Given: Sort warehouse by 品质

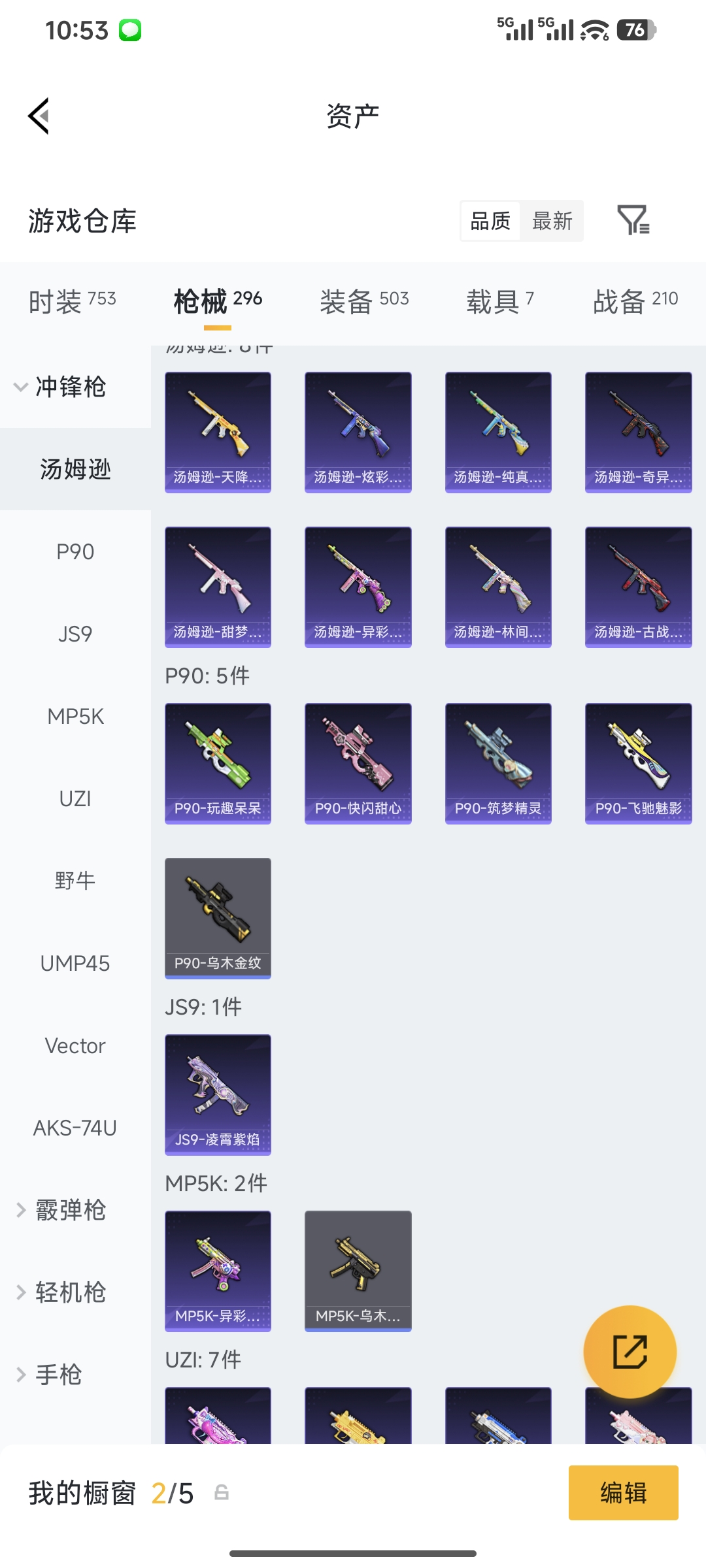Looking at the screenshot, I should (490, 221).
